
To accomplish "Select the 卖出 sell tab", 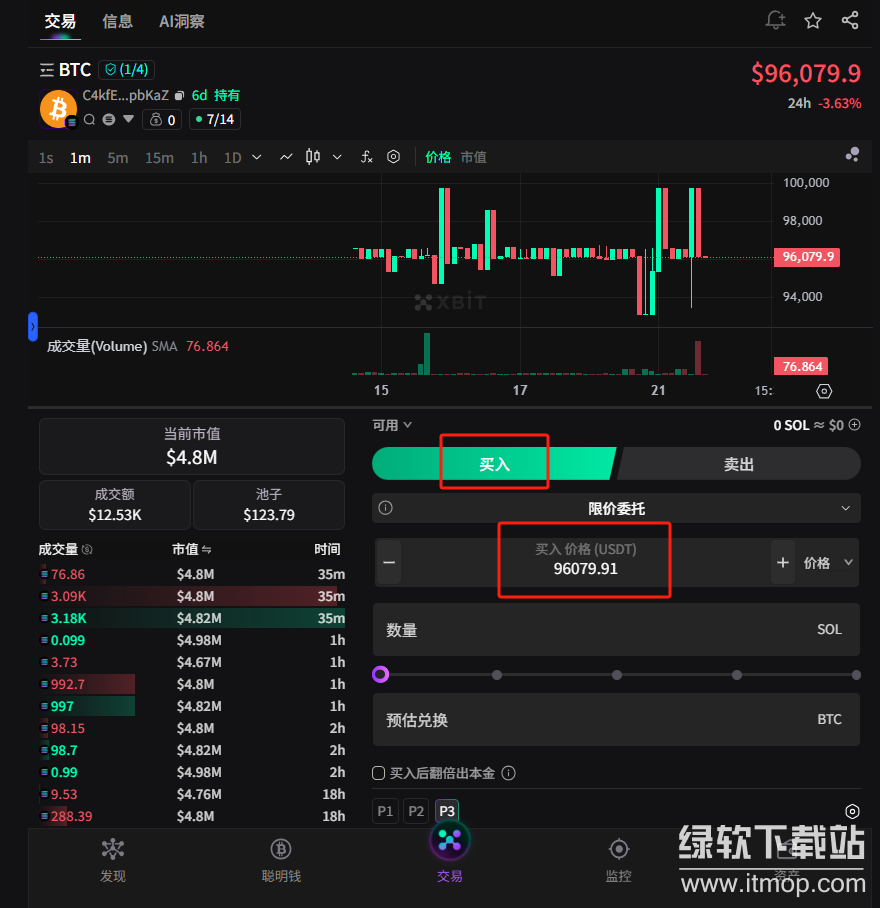I will pyautogui.click(x=739, y=464).
